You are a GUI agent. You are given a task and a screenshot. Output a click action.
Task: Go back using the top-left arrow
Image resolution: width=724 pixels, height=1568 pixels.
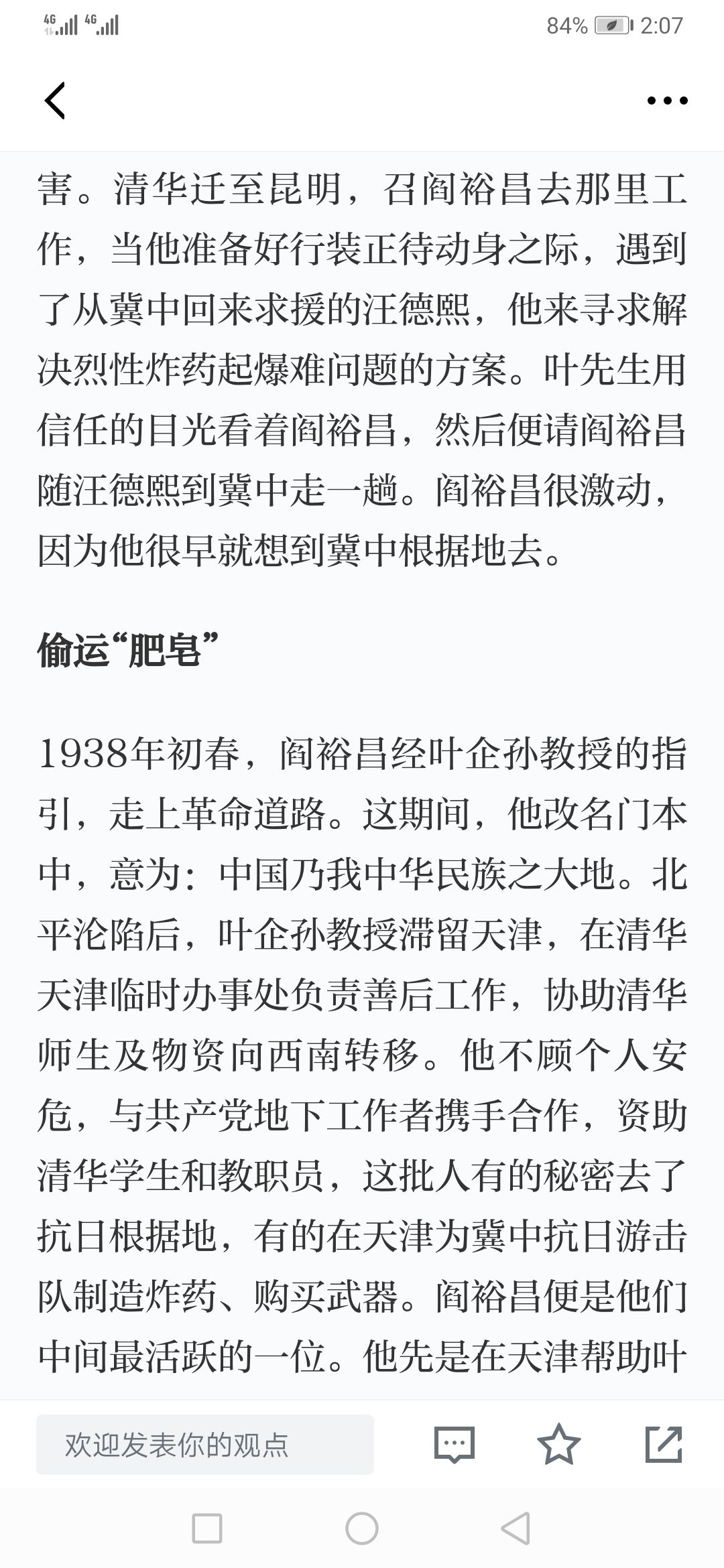tap(55, 101)
